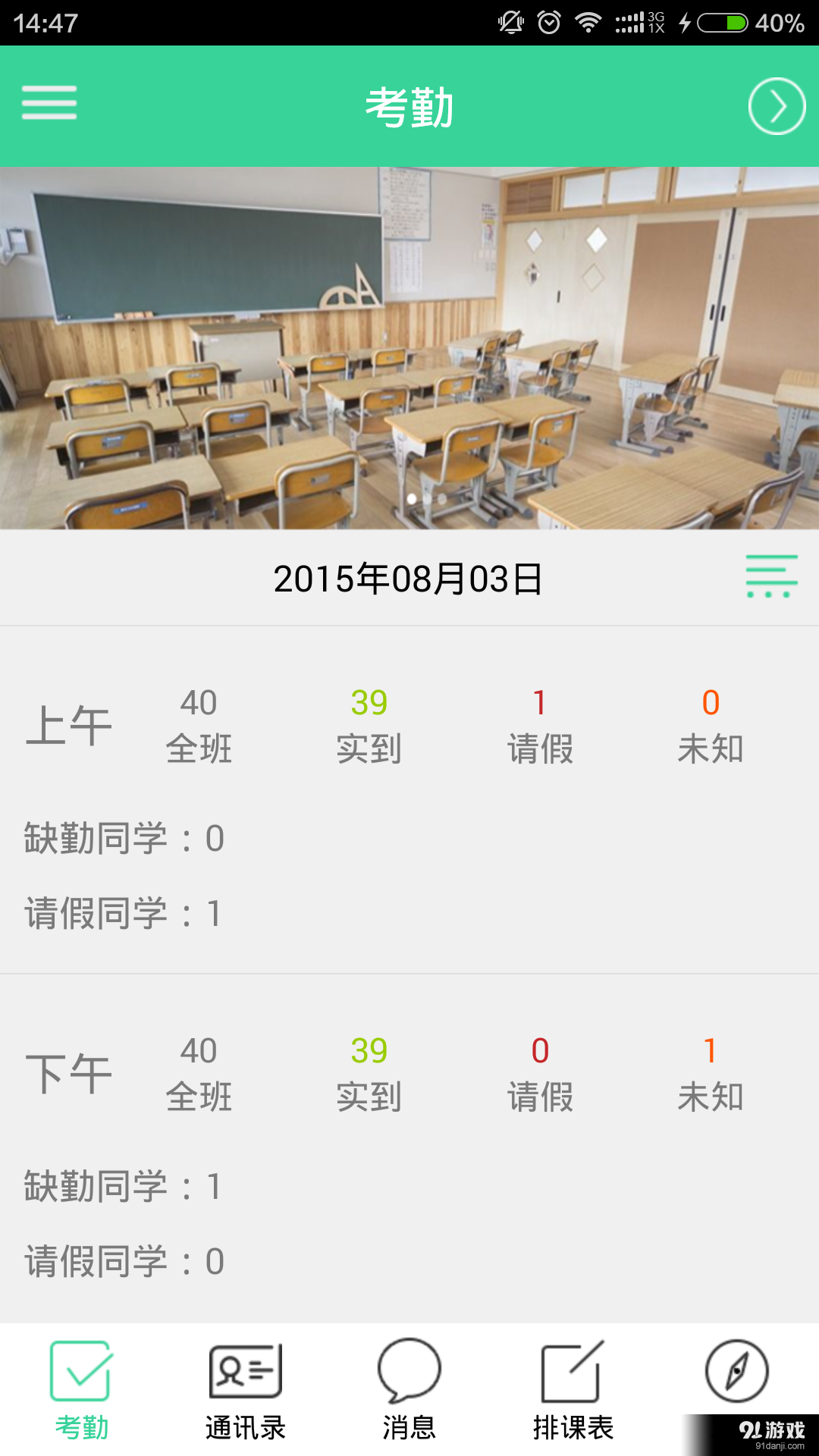Open the attendance list icon beside the date
819x1456 pixels.
(770, 576)
